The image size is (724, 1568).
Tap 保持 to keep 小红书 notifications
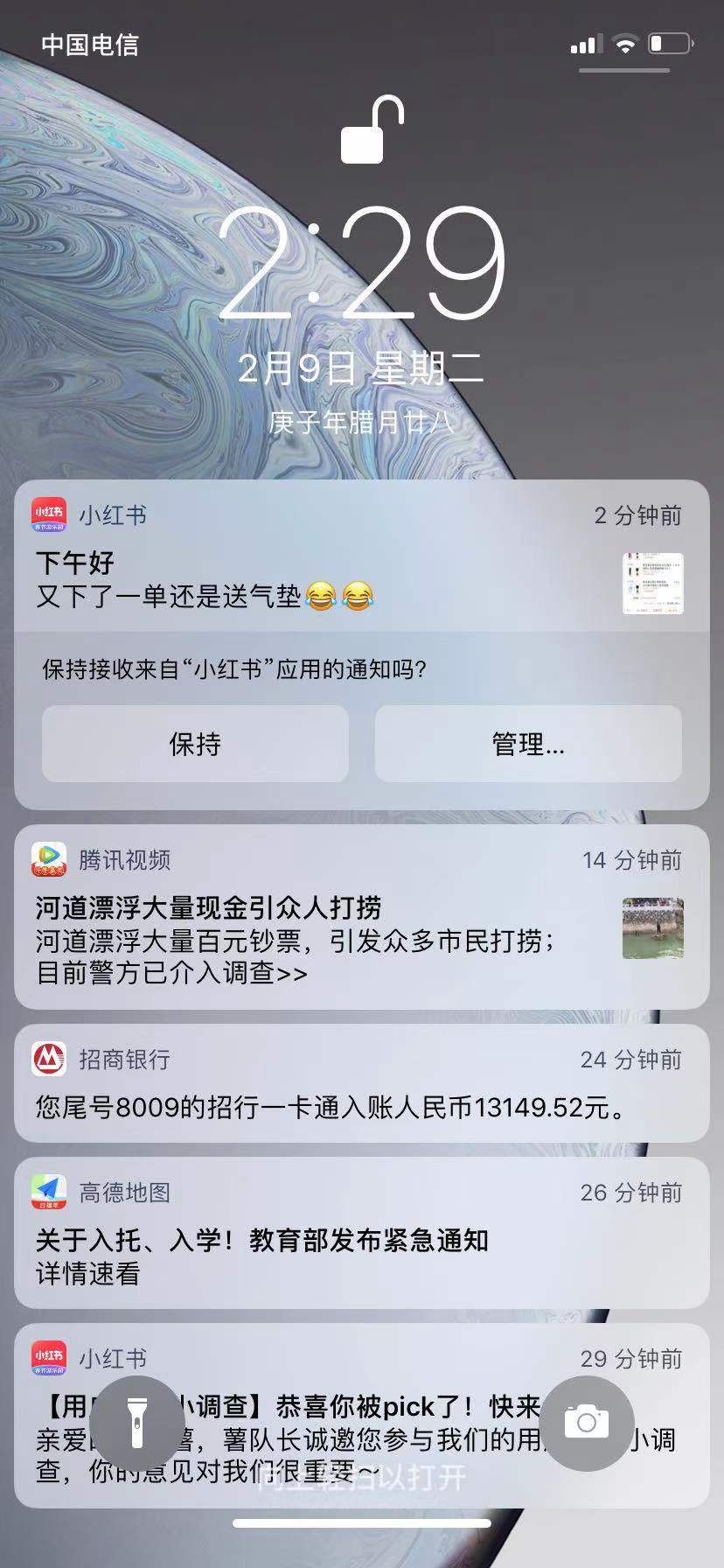[195, 744]
